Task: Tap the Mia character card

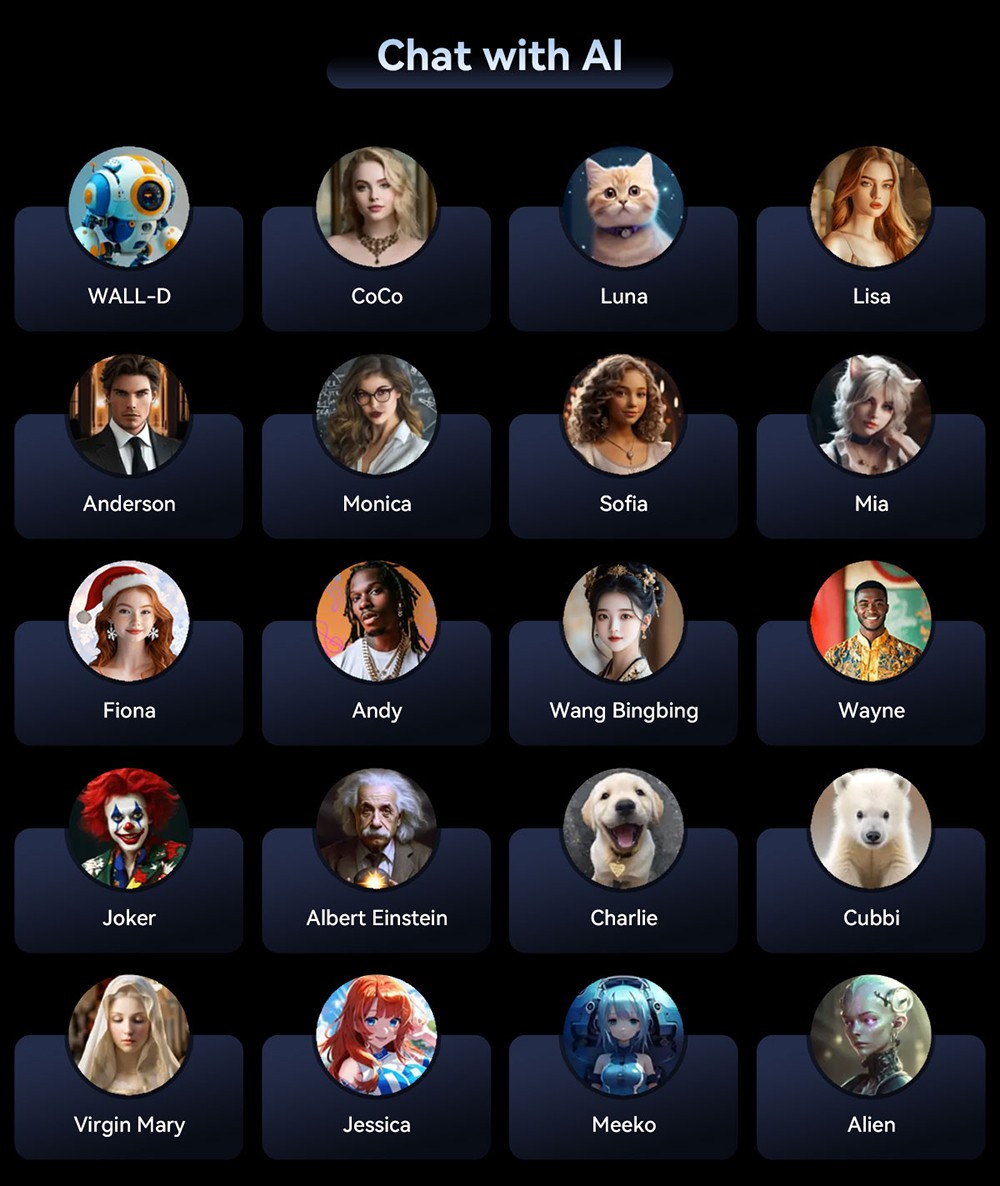Action: 871,475
